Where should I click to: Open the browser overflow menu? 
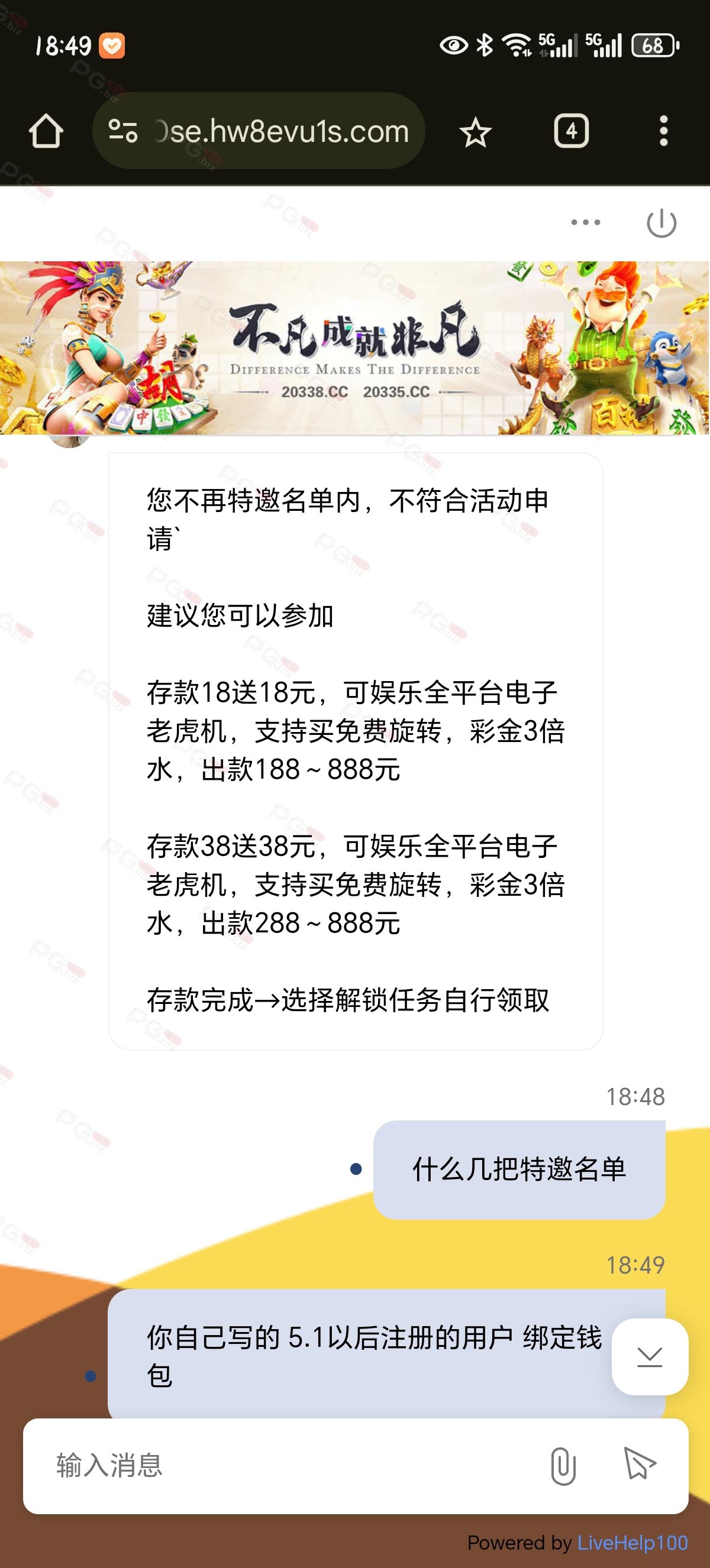663,131
